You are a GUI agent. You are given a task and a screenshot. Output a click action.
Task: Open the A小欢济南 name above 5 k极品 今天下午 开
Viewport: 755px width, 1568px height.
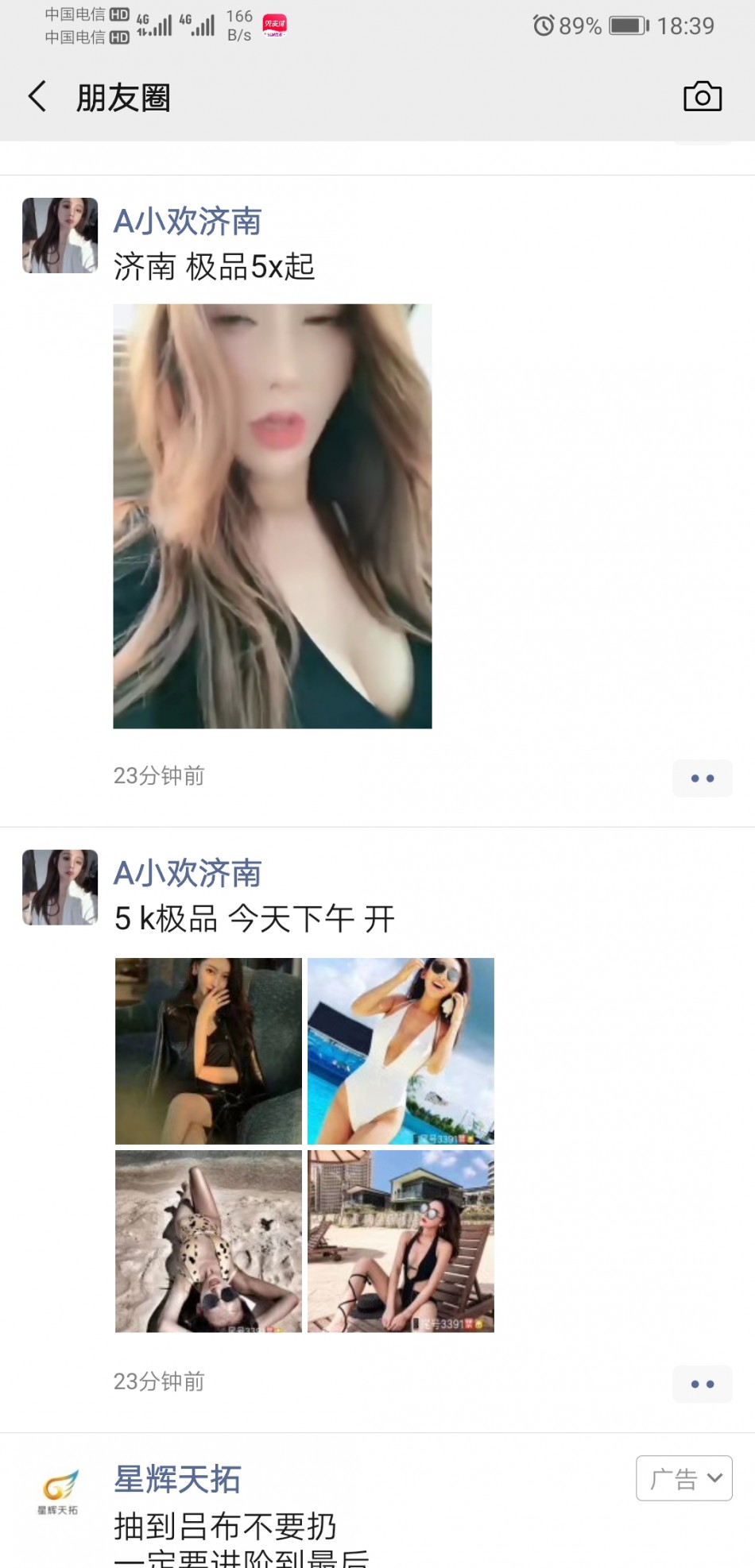188,874
